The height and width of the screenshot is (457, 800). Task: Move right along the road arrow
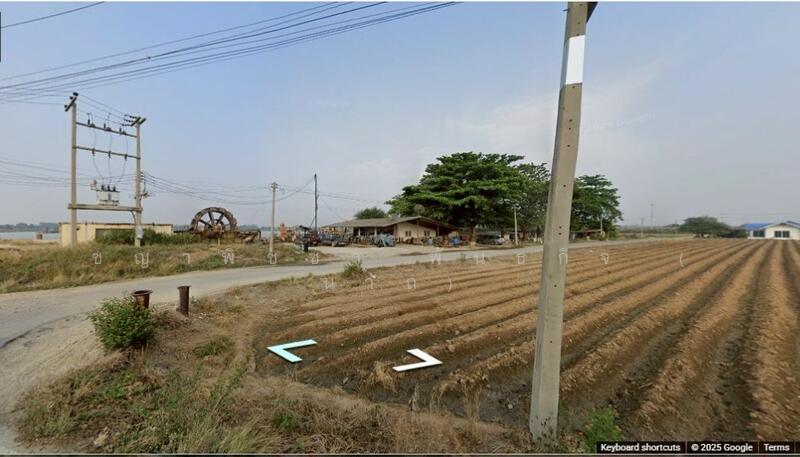tap(419, 360)
